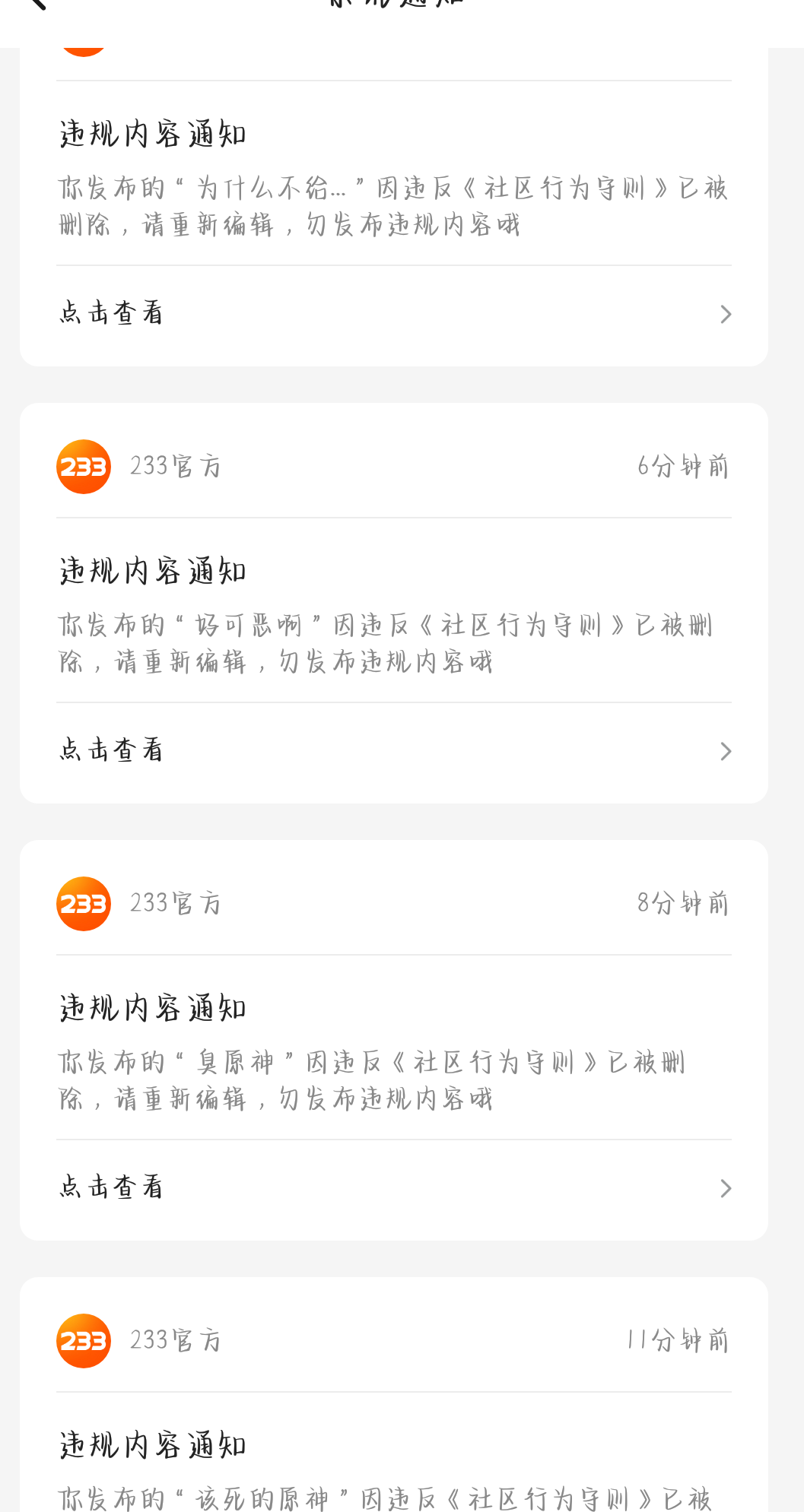Open the "该死的原神" violation notice card
Image resolution: width=804 pixels, height=1512 pixels.
[x=394, y=1395]
